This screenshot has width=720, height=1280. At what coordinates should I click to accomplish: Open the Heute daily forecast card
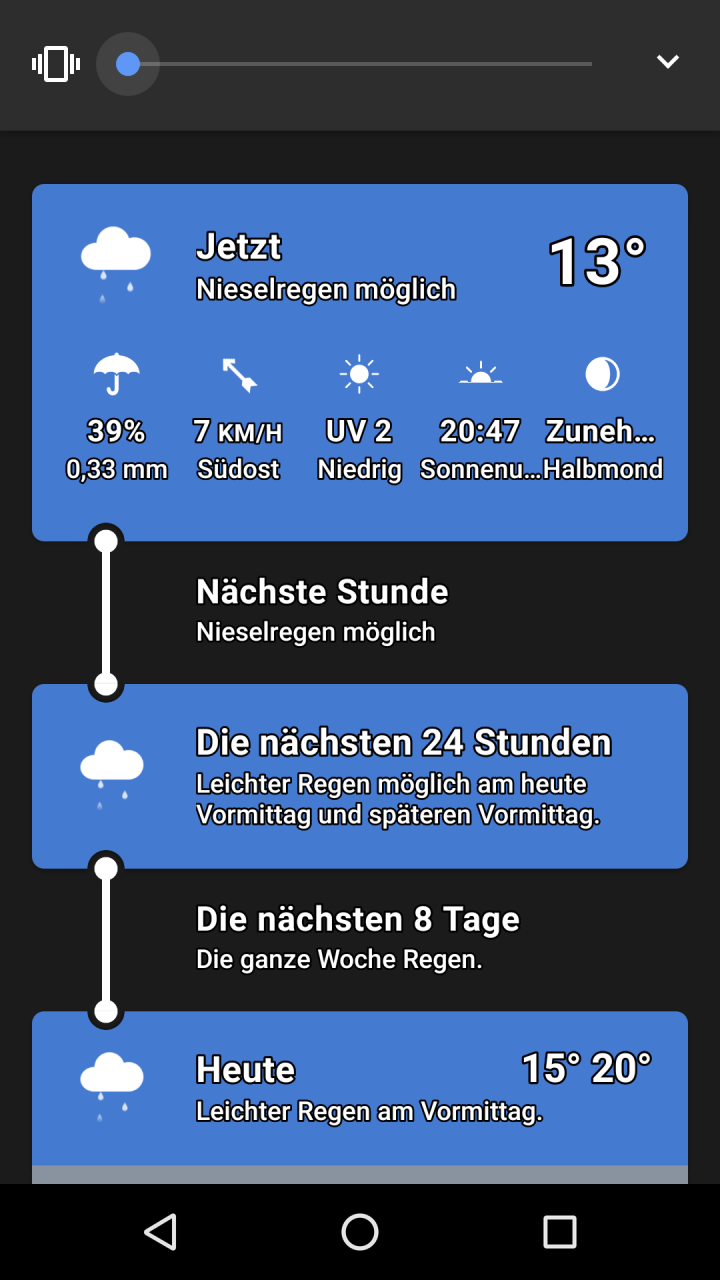[360, 1090]
